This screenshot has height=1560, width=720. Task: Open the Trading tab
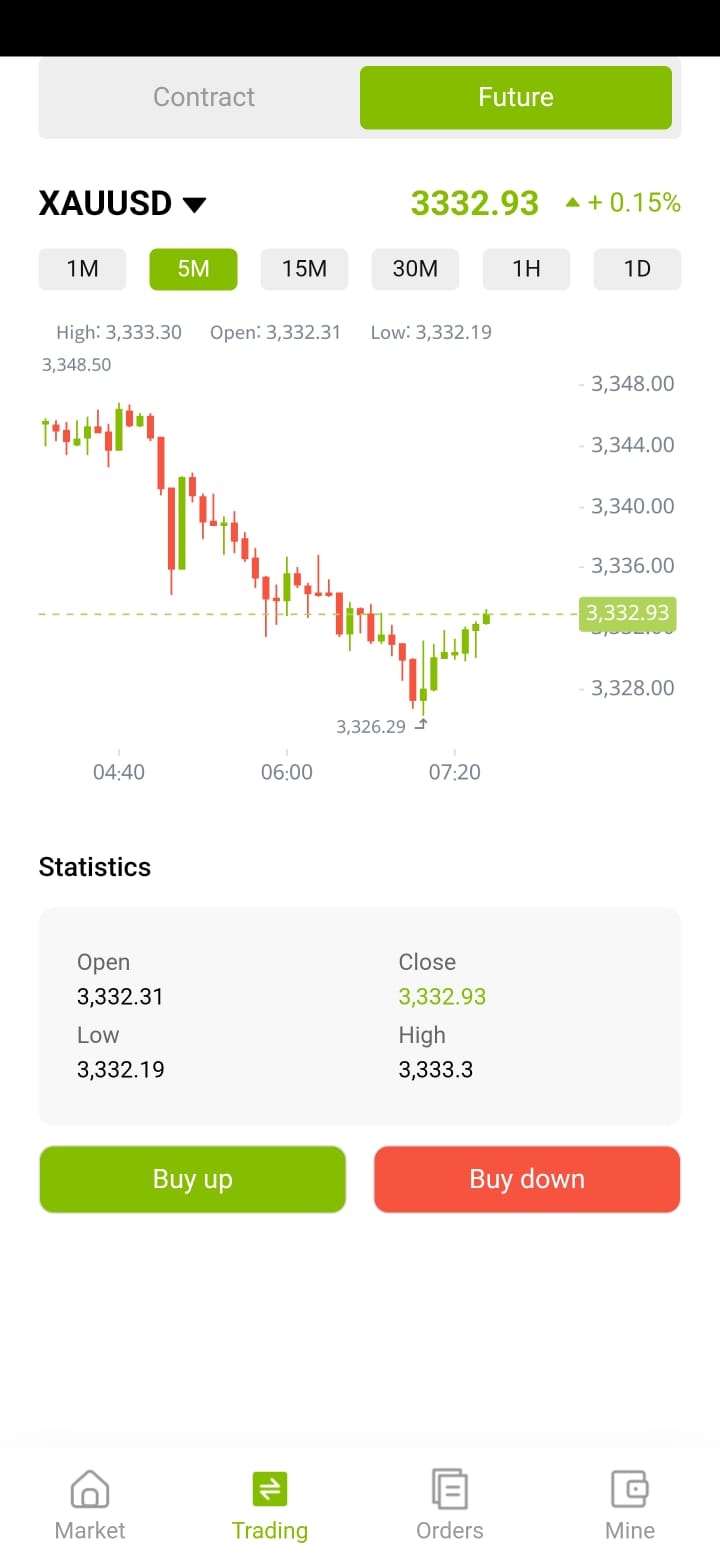pos(270,1506)
